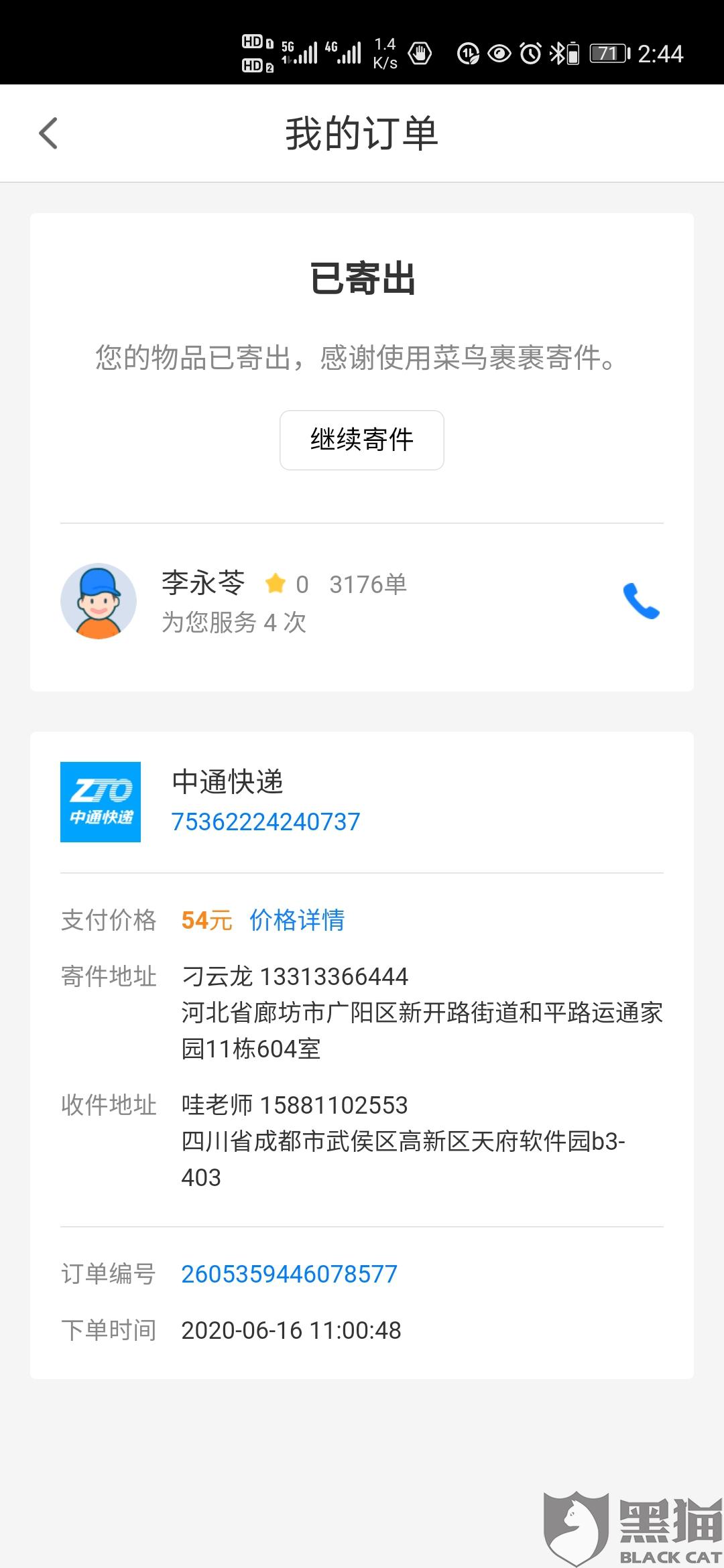Image resolution: width=724 pixels, height=1568 pixels.
Task: View 价格详情 price details
Action: pos(297,920)
